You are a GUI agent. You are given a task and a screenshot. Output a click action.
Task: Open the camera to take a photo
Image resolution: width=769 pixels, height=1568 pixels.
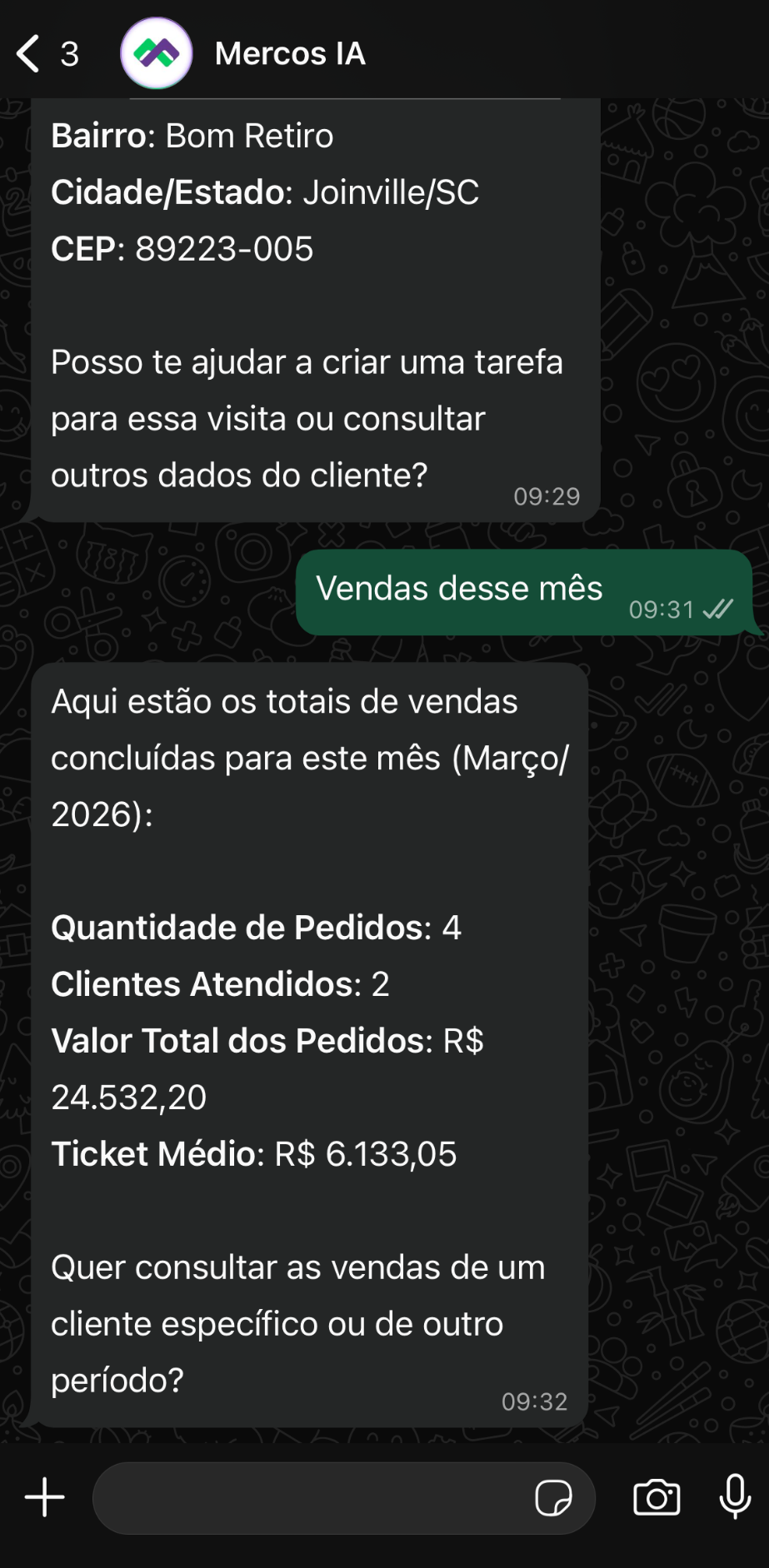tap(657, 1498)
